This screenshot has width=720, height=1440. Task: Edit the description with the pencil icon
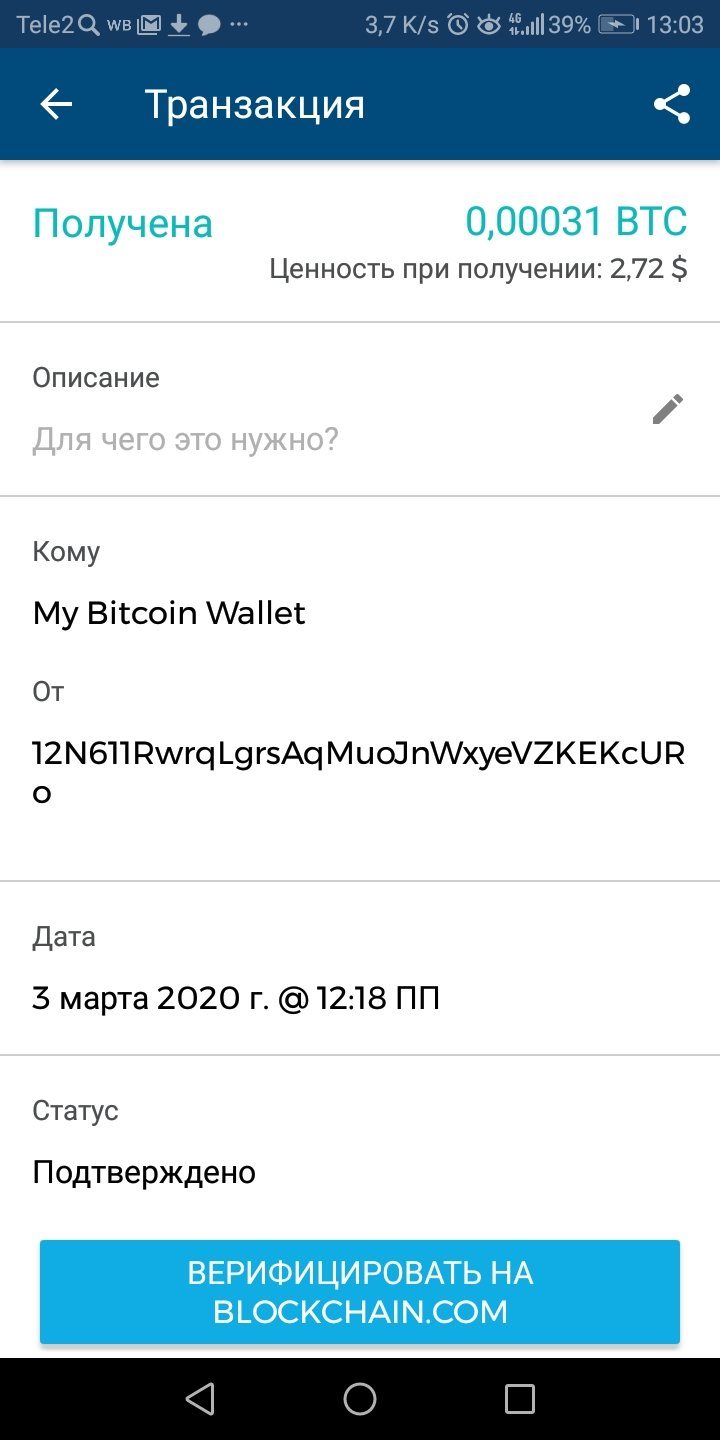click(668, 409)
